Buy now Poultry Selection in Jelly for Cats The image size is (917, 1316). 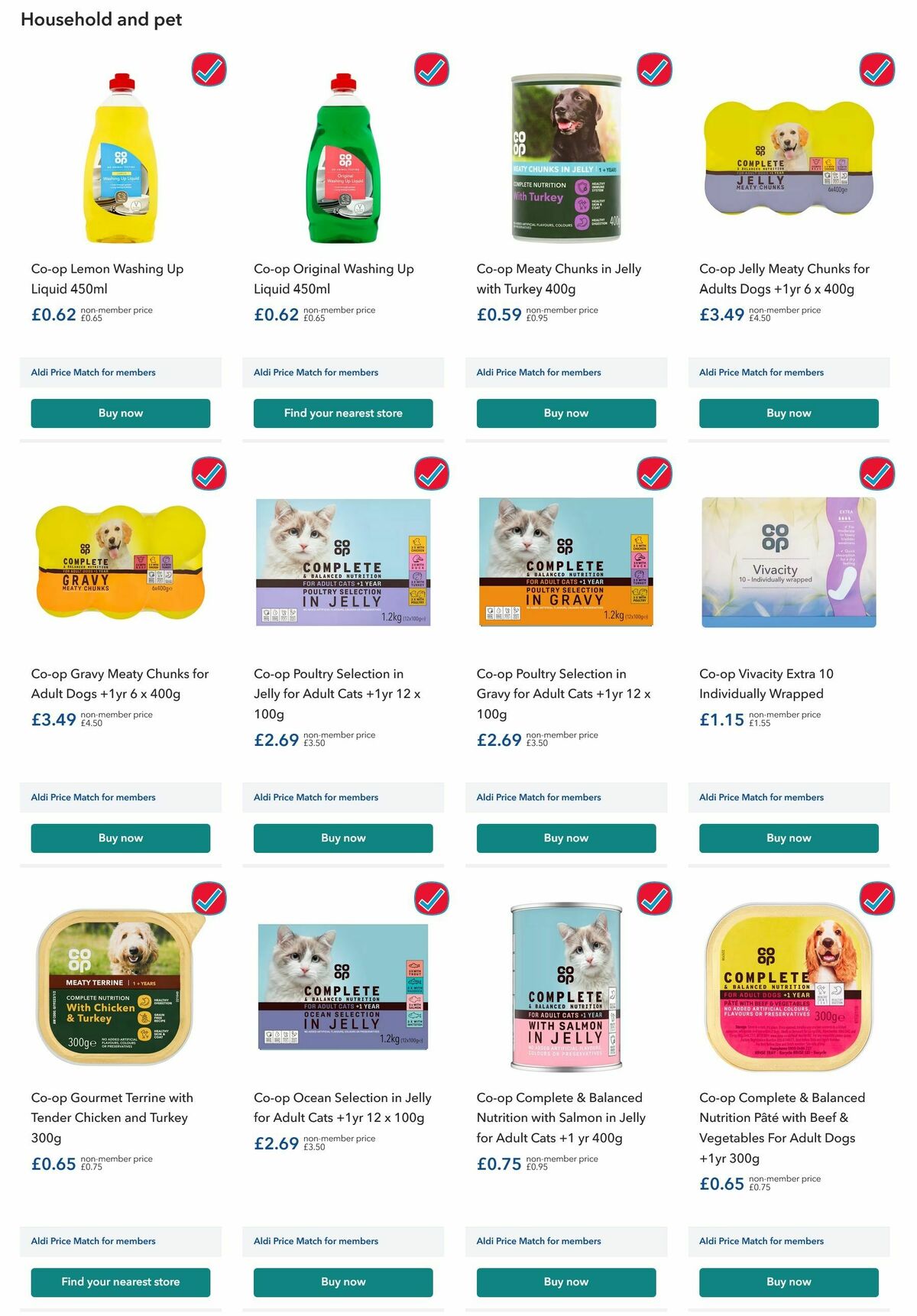click(343, 838)
